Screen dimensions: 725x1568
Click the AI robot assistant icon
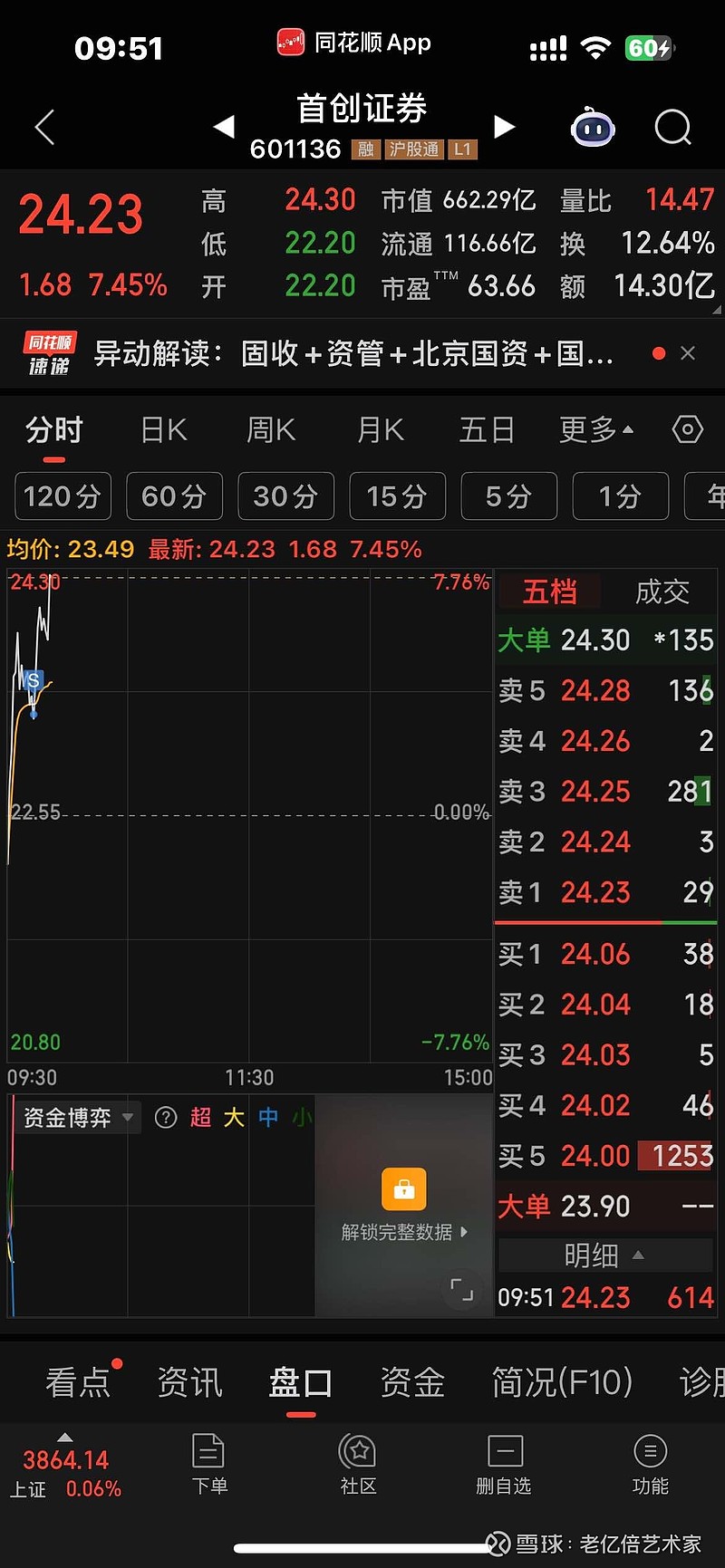click(x=592, y=128)
